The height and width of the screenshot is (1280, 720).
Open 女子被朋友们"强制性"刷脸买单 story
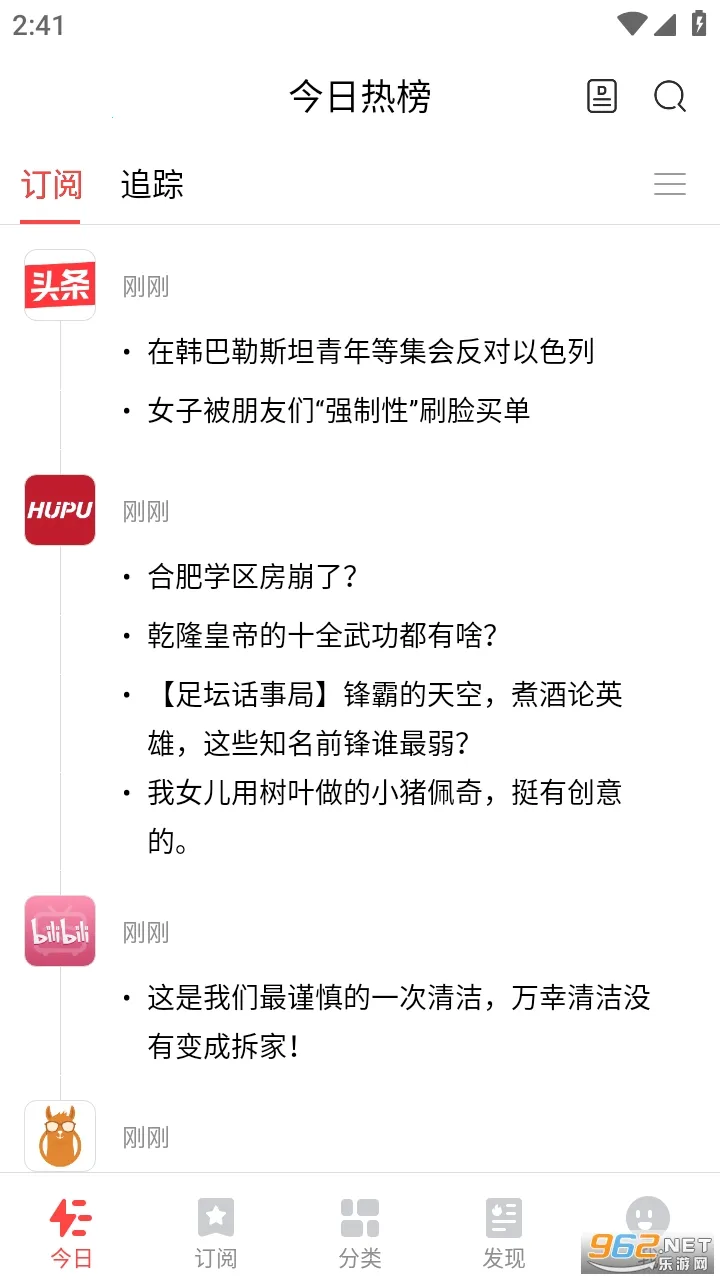[339, 410]
